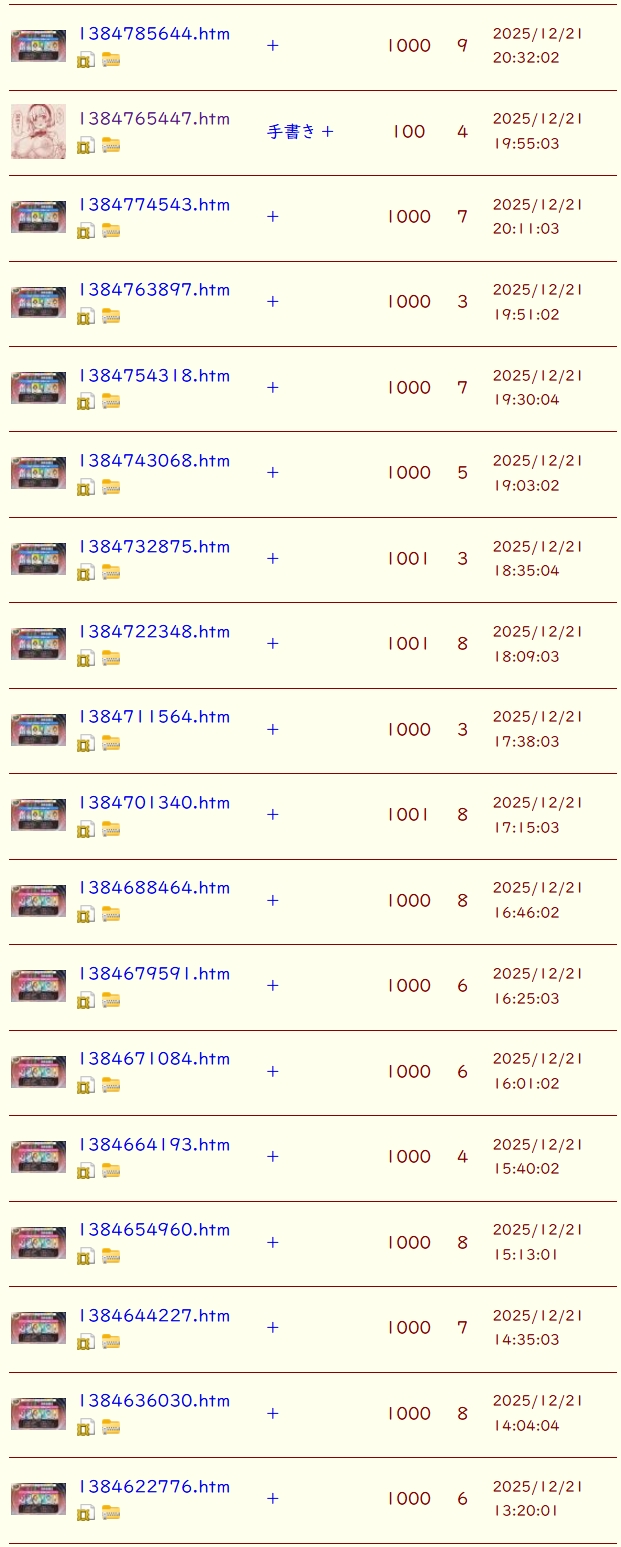Tap the 手書き+ link
Viewport: 621px width, 1547px height.
(300, 131)
